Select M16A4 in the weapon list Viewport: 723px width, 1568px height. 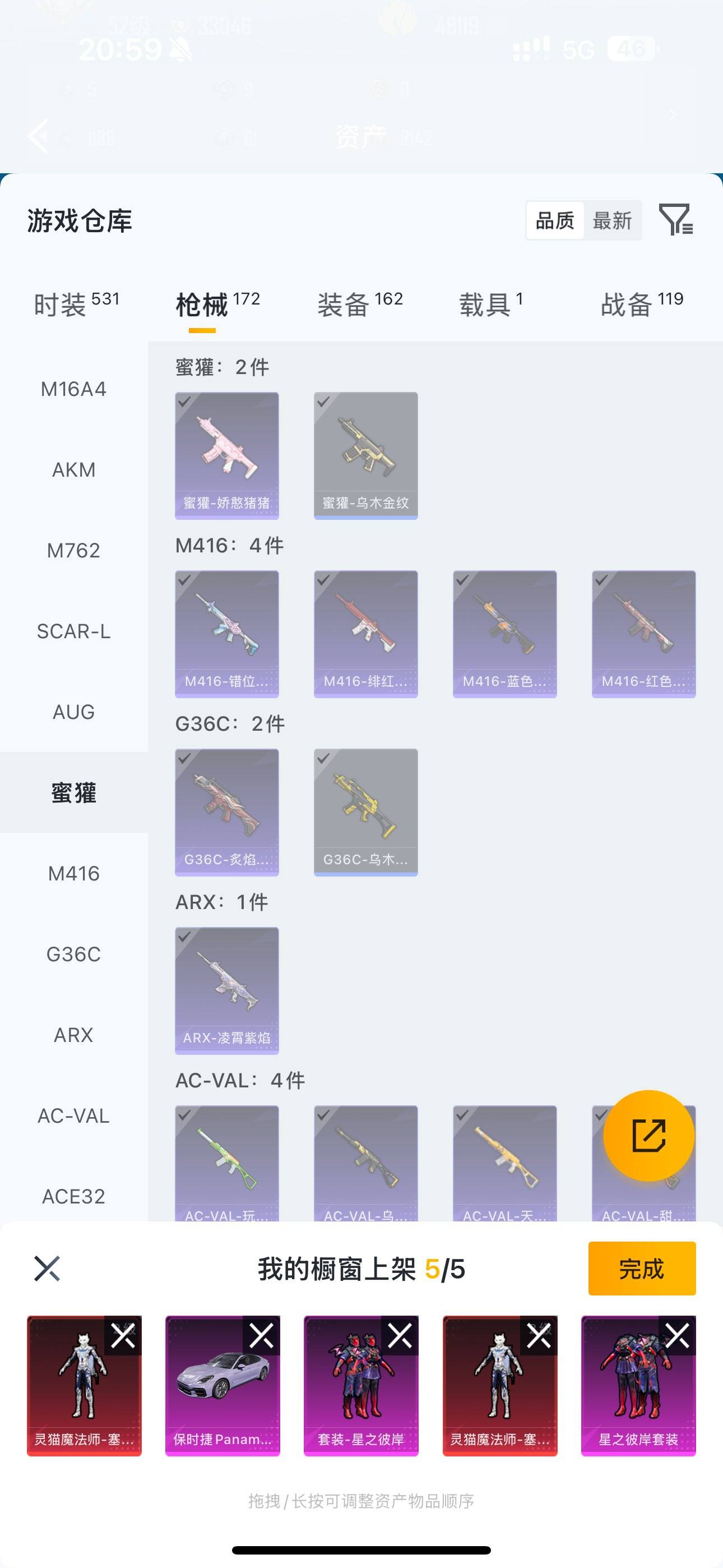pos(73,389)
